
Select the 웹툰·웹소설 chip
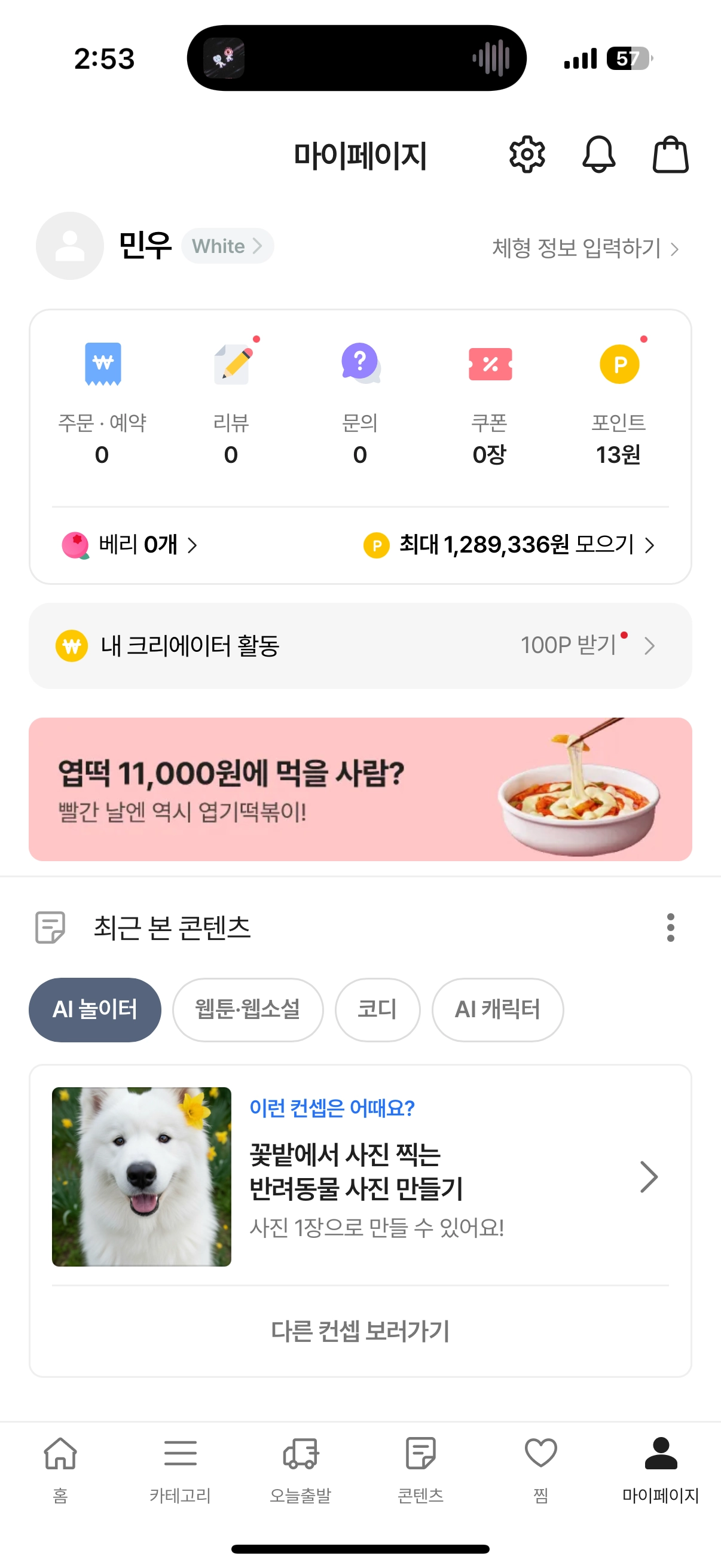tap(248, 1009)
